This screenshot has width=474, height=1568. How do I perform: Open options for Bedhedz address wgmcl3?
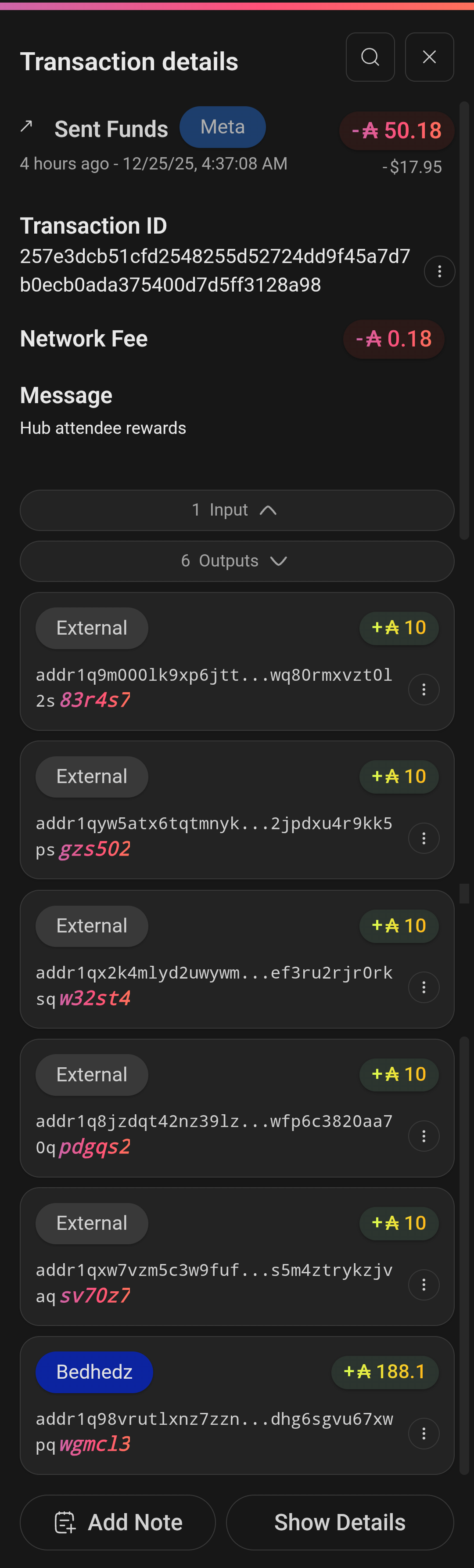[x=424, y=1434]
